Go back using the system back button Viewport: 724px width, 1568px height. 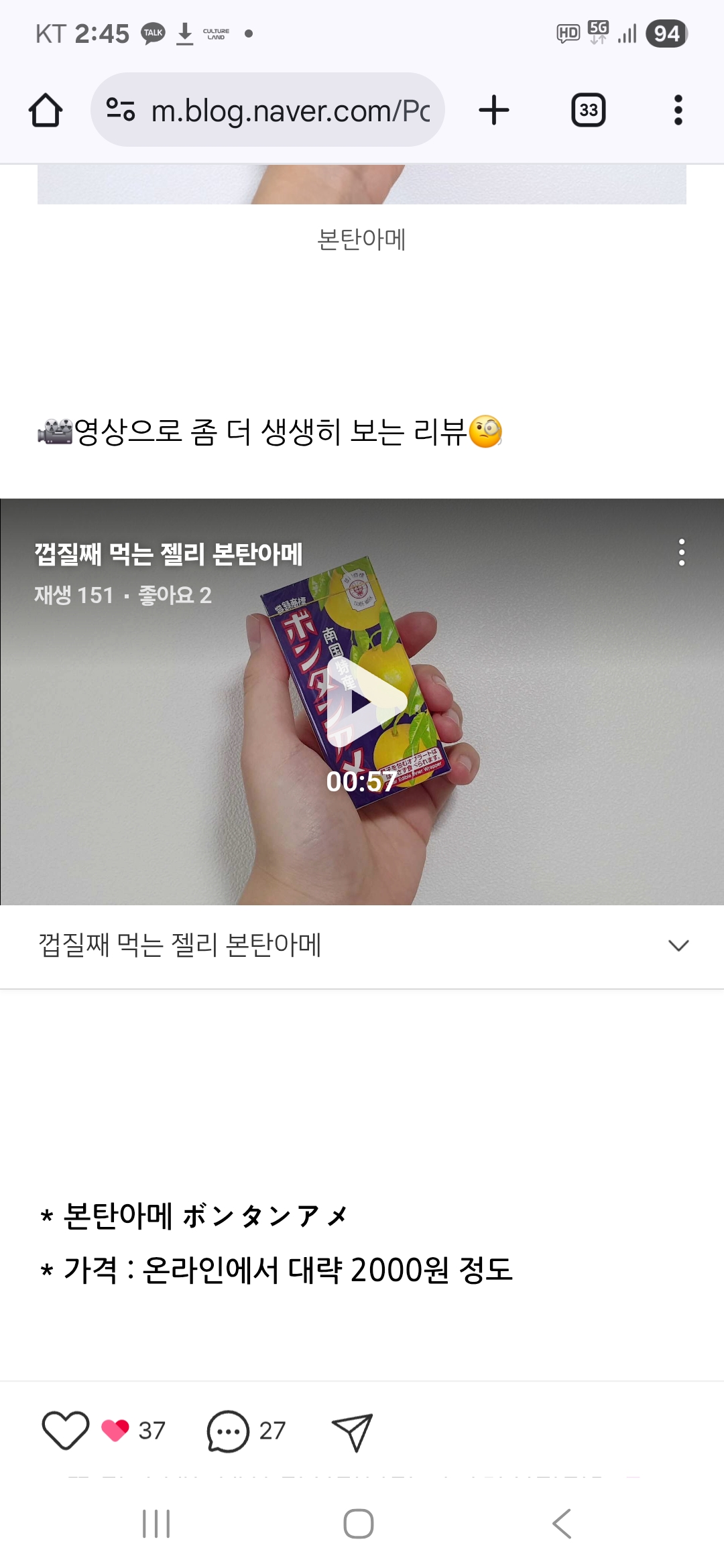562,1524
